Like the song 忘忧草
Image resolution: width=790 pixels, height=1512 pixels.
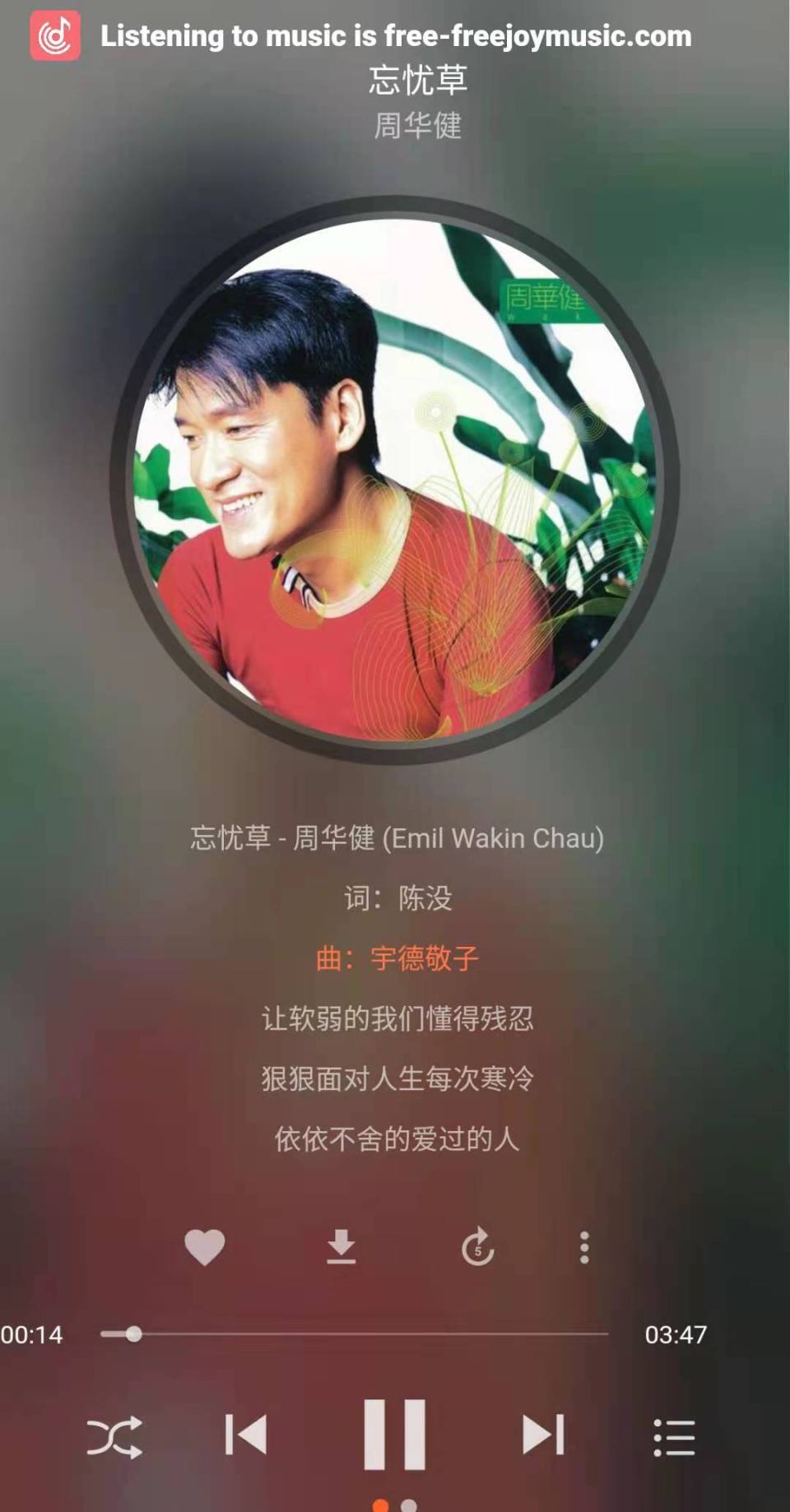(x=204, y=1247)
